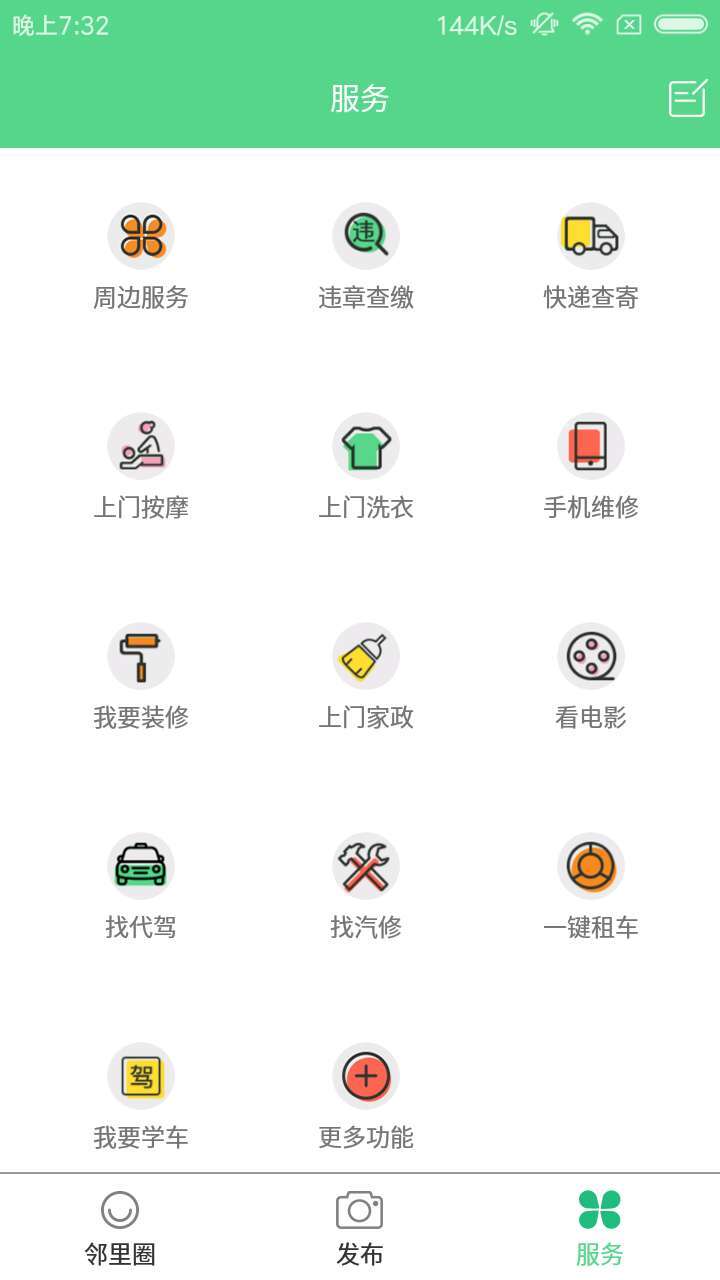Switch to the 服务 services tab
Viewport: 720px width, 1280px height.
(x=600, y=1223)
